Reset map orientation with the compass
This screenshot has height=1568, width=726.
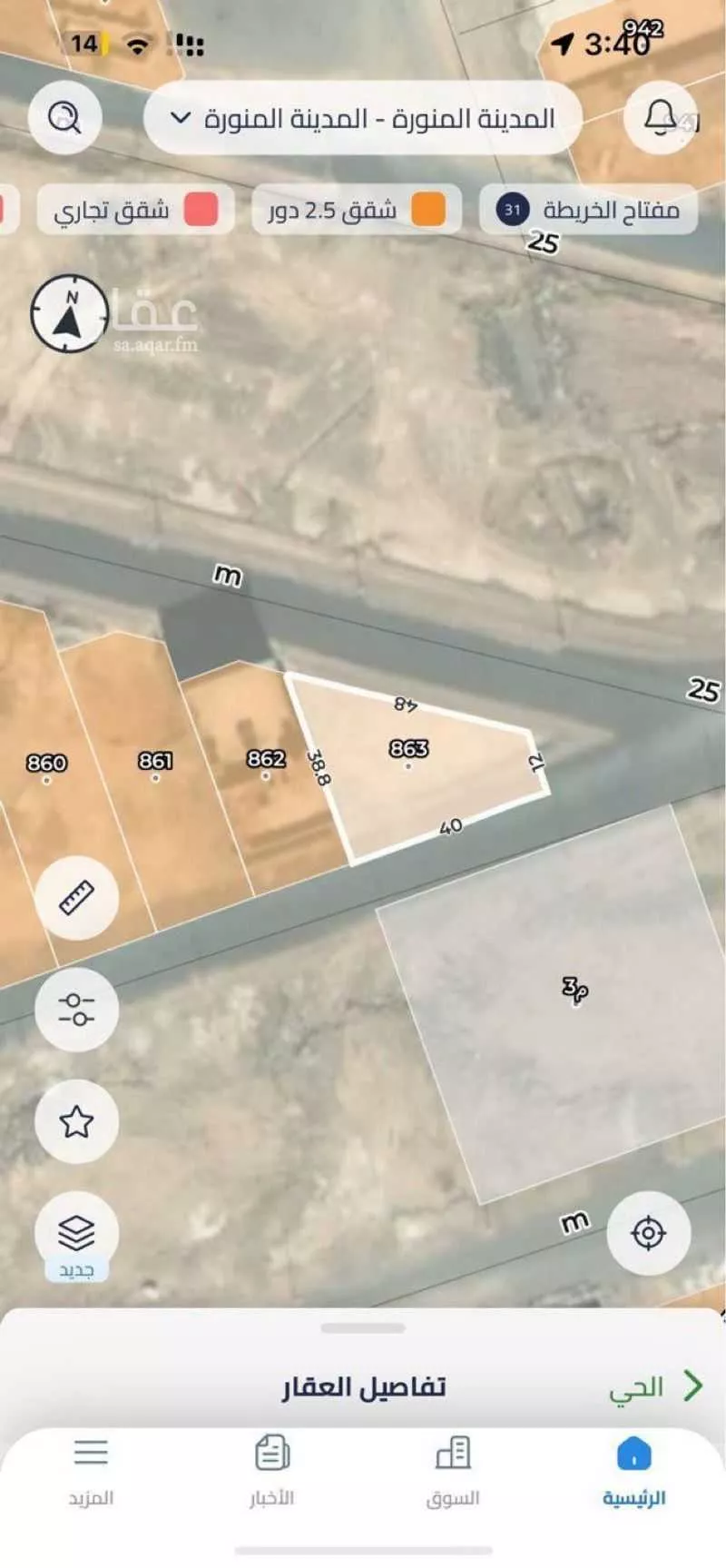(69, 313)
